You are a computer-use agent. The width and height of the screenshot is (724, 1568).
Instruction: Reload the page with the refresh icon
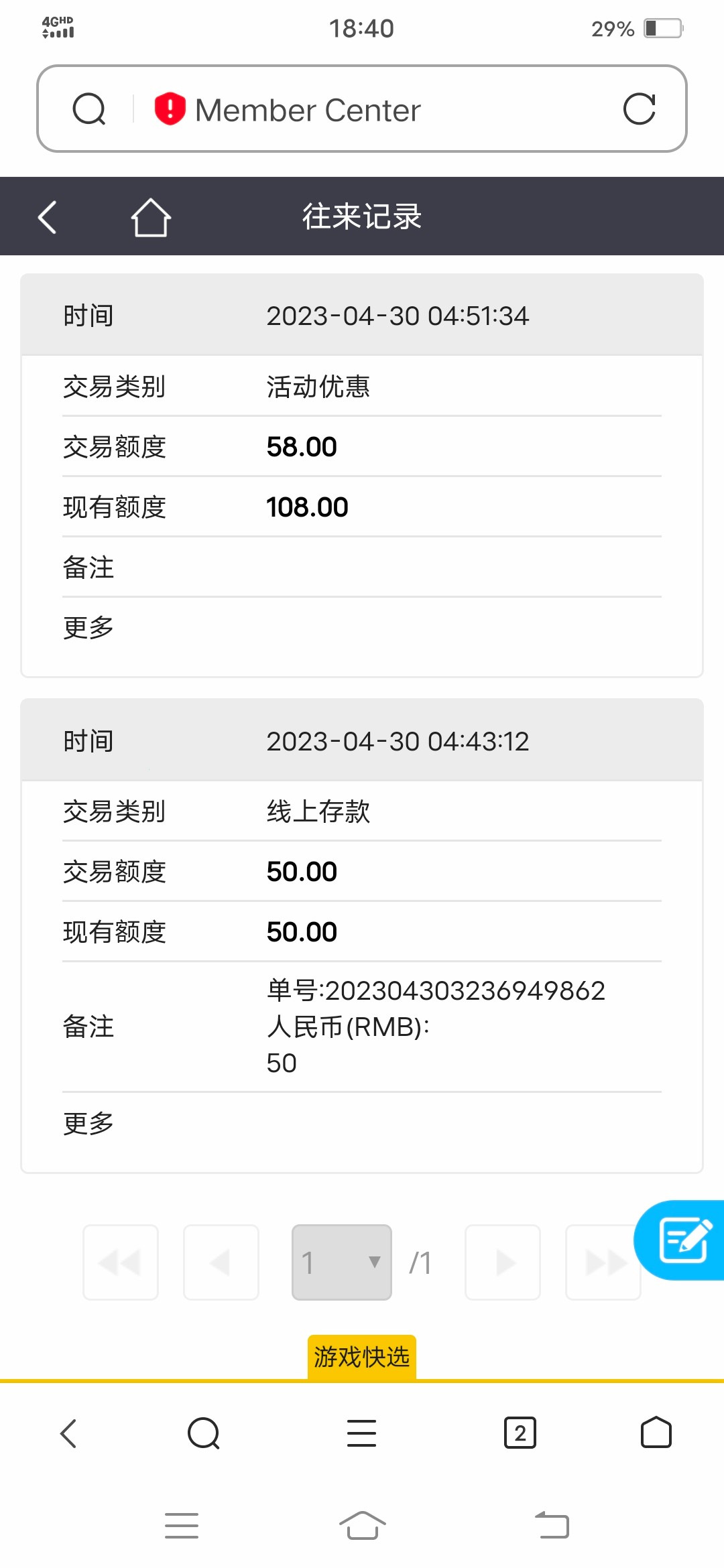[x=639, y=109]
